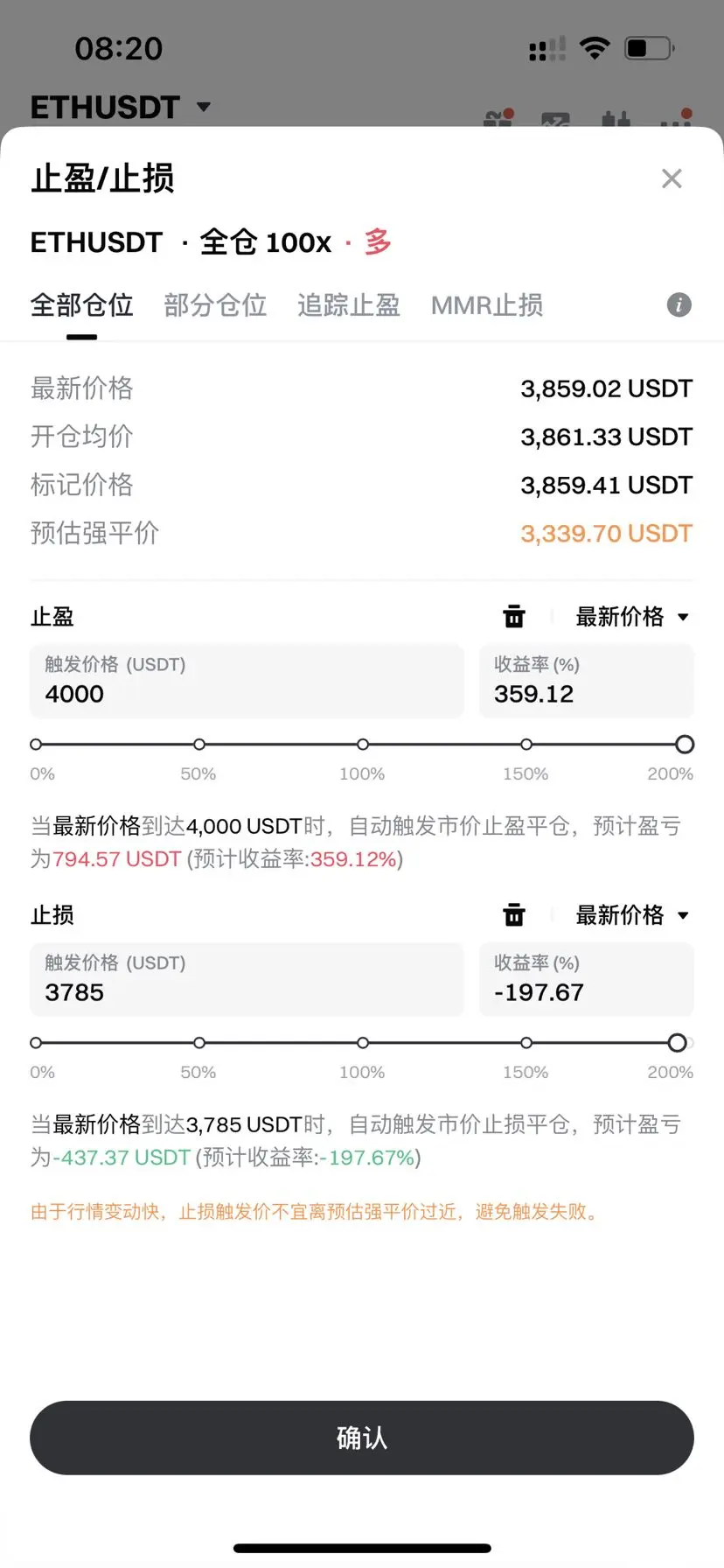Open the MMR止损 tab
This screenshot has height=1568, width=724.
[487, 304]
